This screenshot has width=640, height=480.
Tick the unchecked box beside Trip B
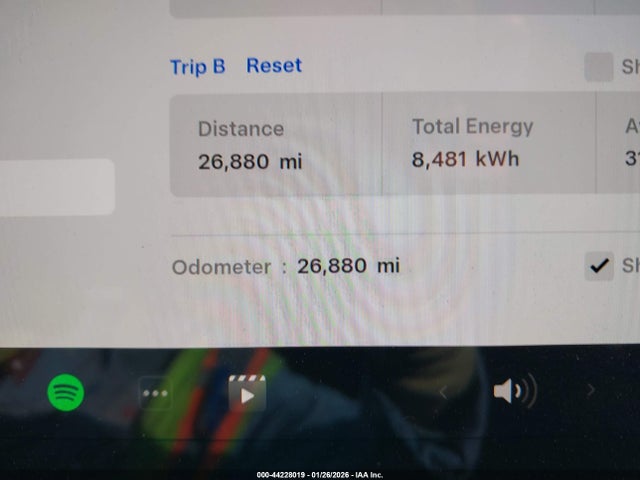[x=598, y=67]
